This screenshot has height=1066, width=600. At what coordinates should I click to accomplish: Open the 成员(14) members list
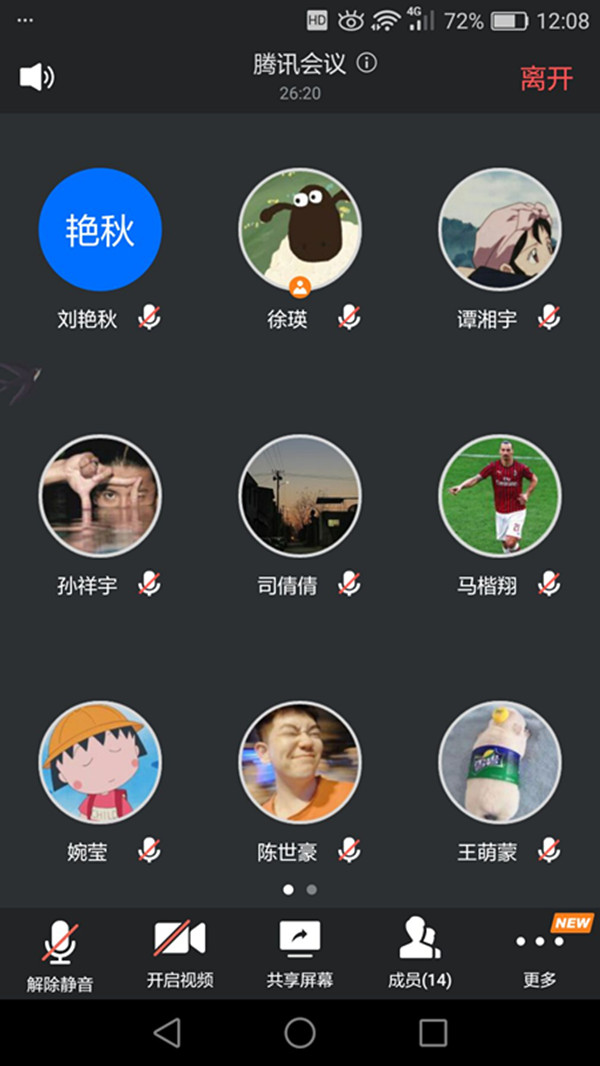click(x=419, y=953)
